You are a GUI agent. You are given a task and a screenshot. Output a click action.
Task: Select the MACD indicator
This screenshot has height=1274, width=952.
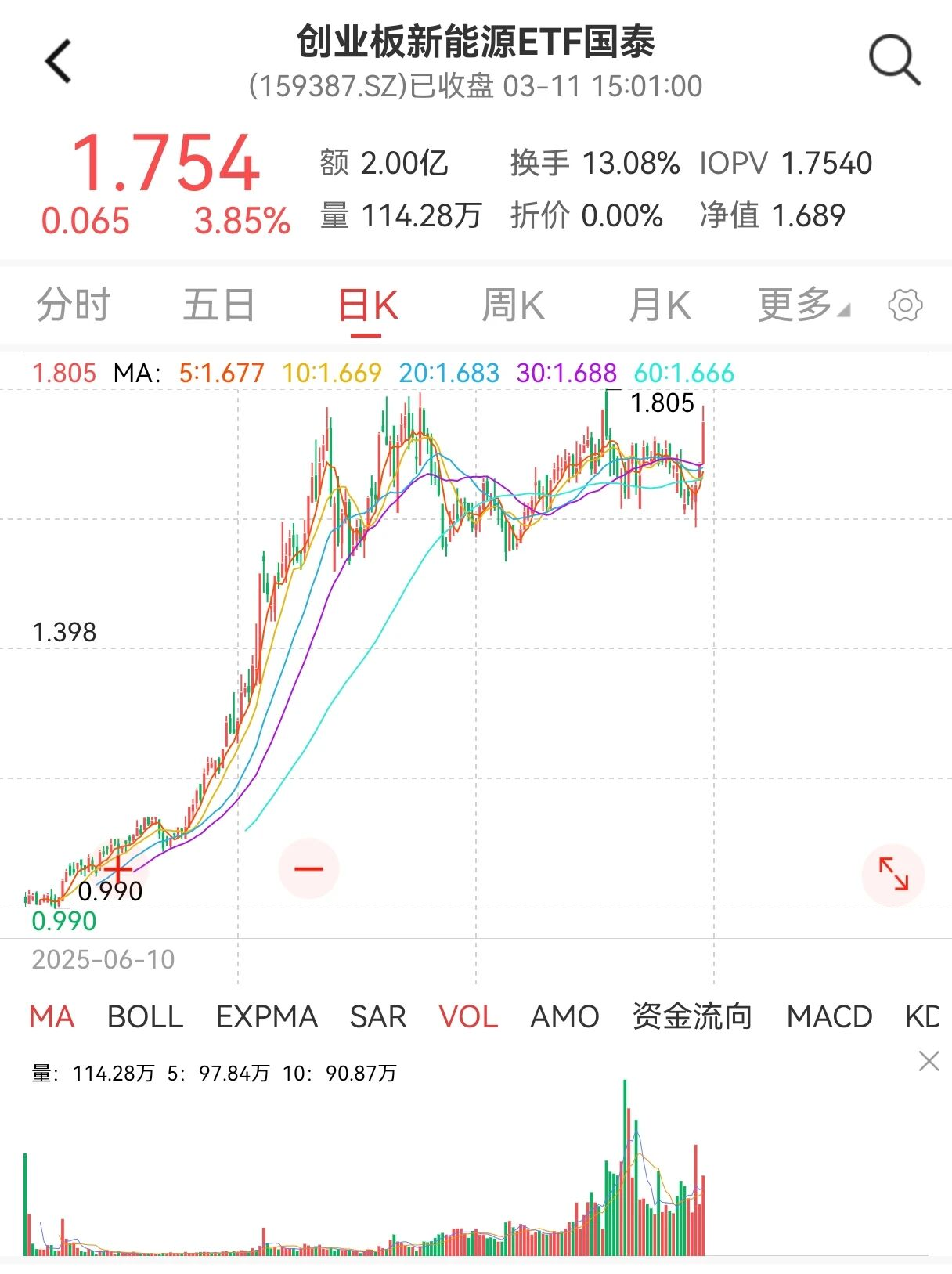click(829, 1017)
